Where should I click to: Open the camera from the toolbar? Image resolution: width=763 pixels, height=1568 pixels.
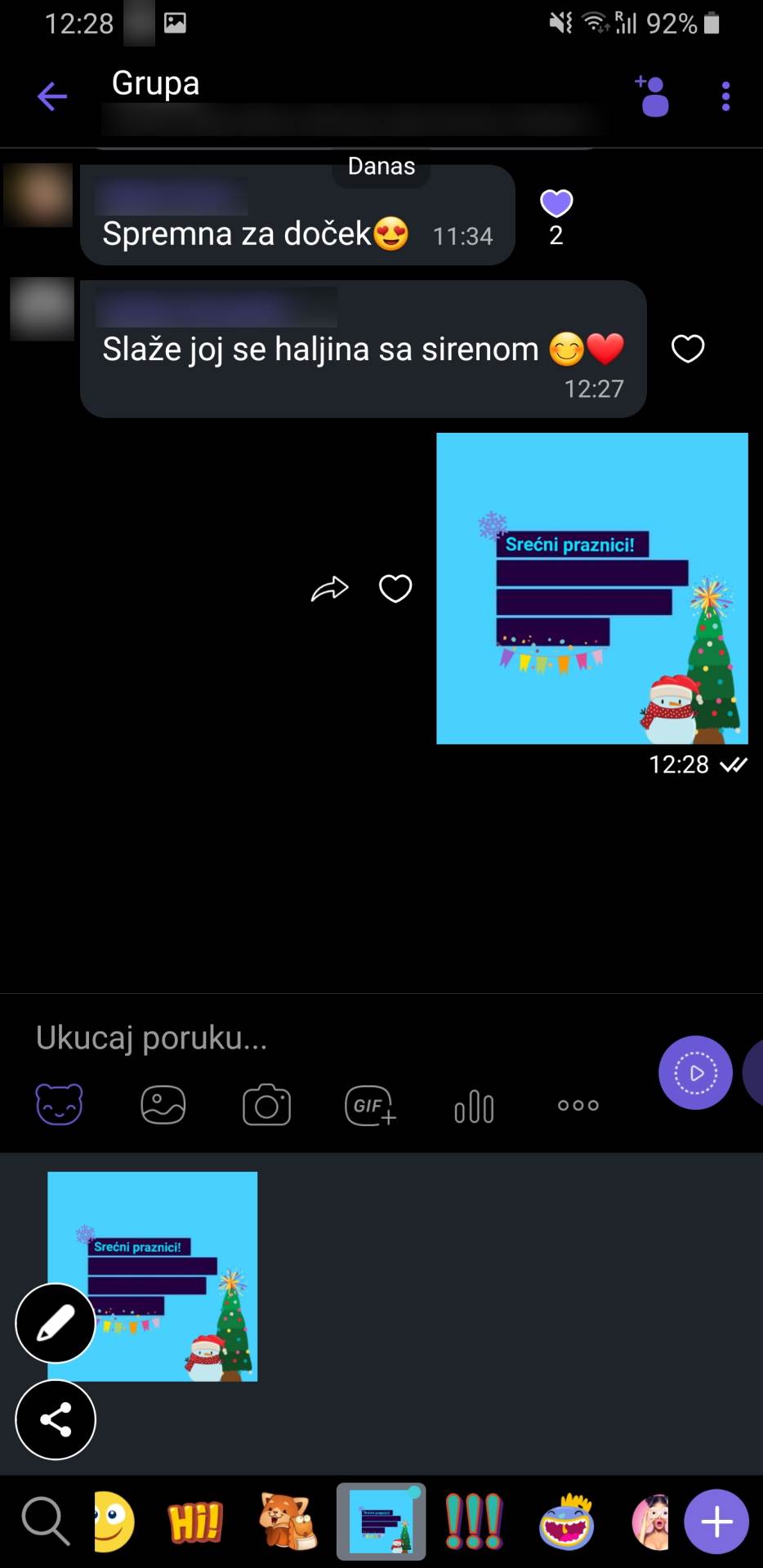click(x=266, y=1106)
